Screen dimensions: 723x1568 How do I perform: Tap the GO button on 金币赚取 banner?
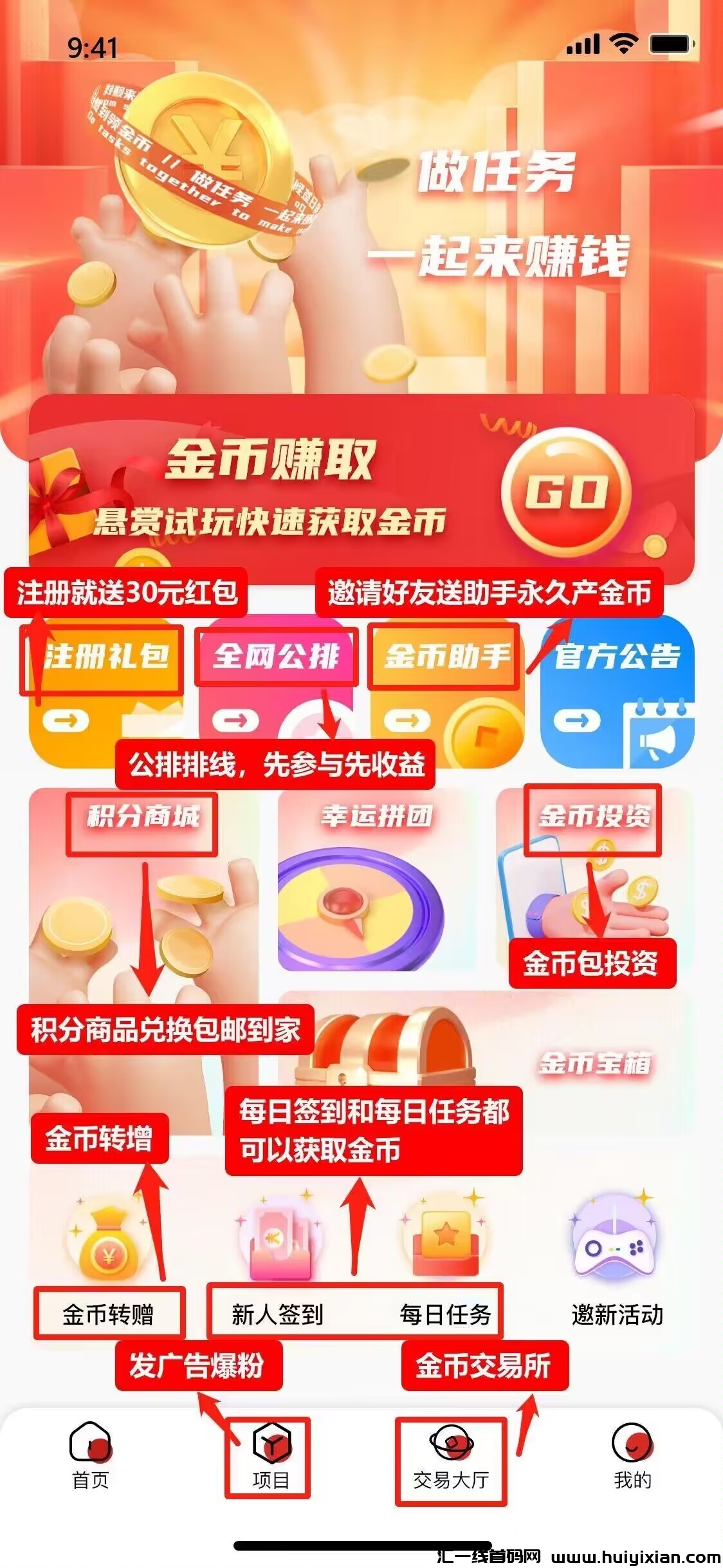click(566, 494)
